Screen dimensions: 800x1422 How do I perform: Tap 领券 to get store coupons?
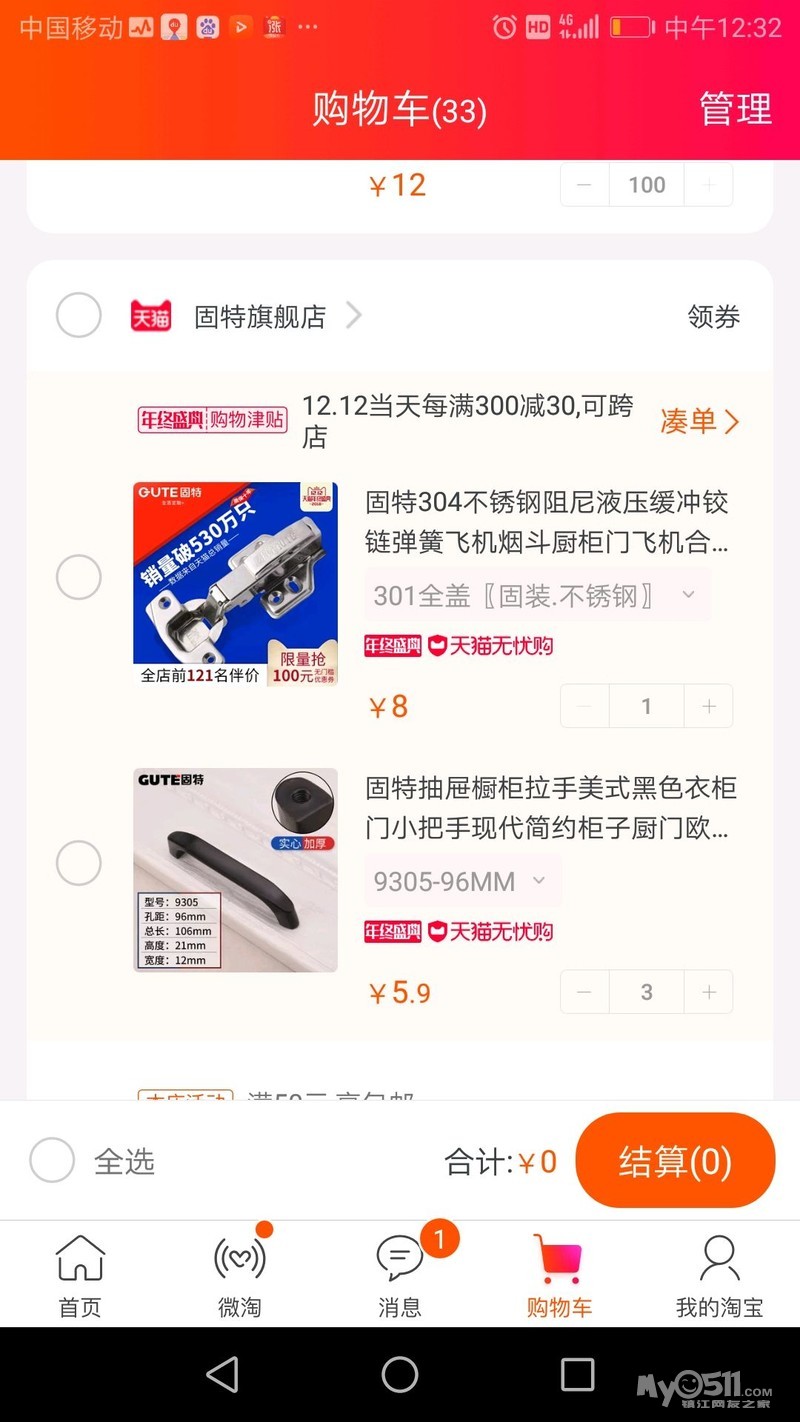coord(713,317)
